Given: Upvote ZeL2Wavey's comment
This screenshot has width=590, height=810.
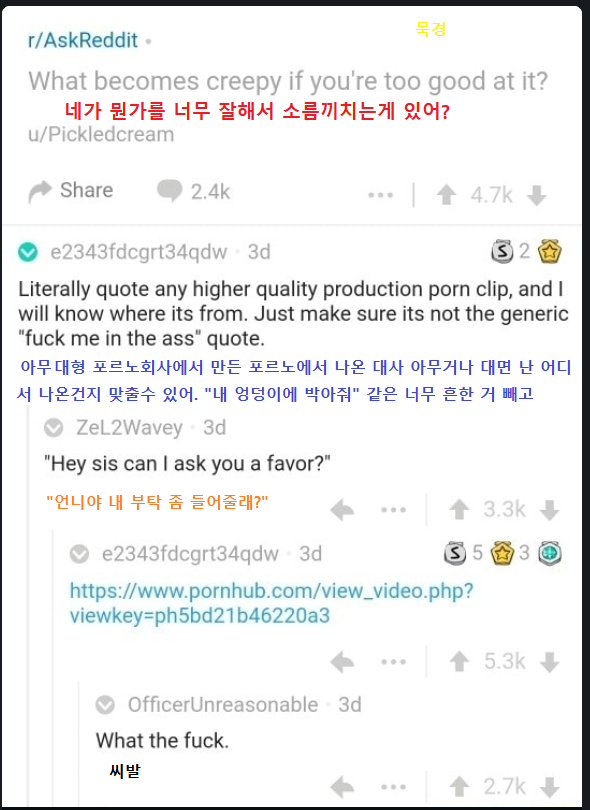Looking at the screenshot, I should (459, 510).
